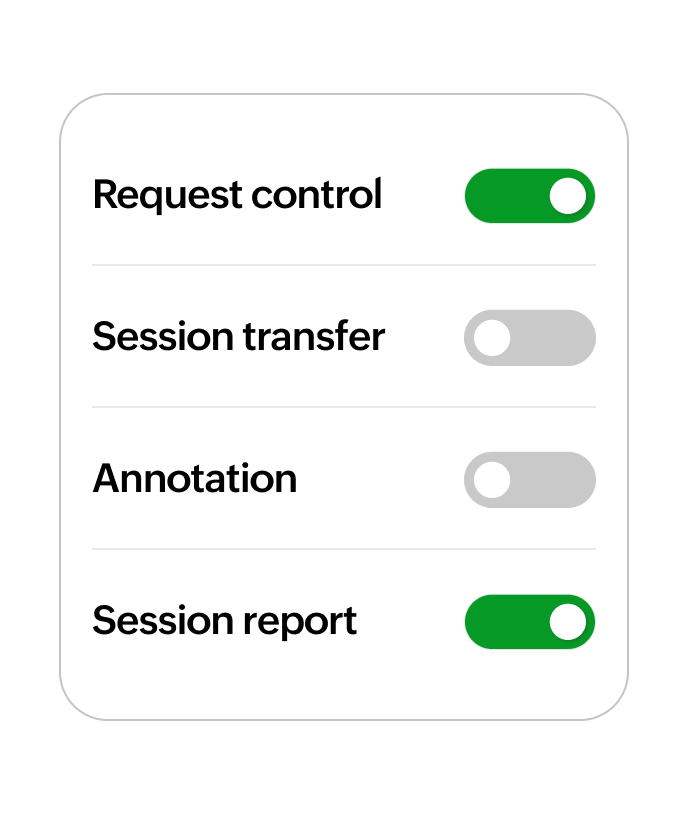This screenshot has width=688, height=816.
Task: Switch on Annotation
Action: pos(529,480)
